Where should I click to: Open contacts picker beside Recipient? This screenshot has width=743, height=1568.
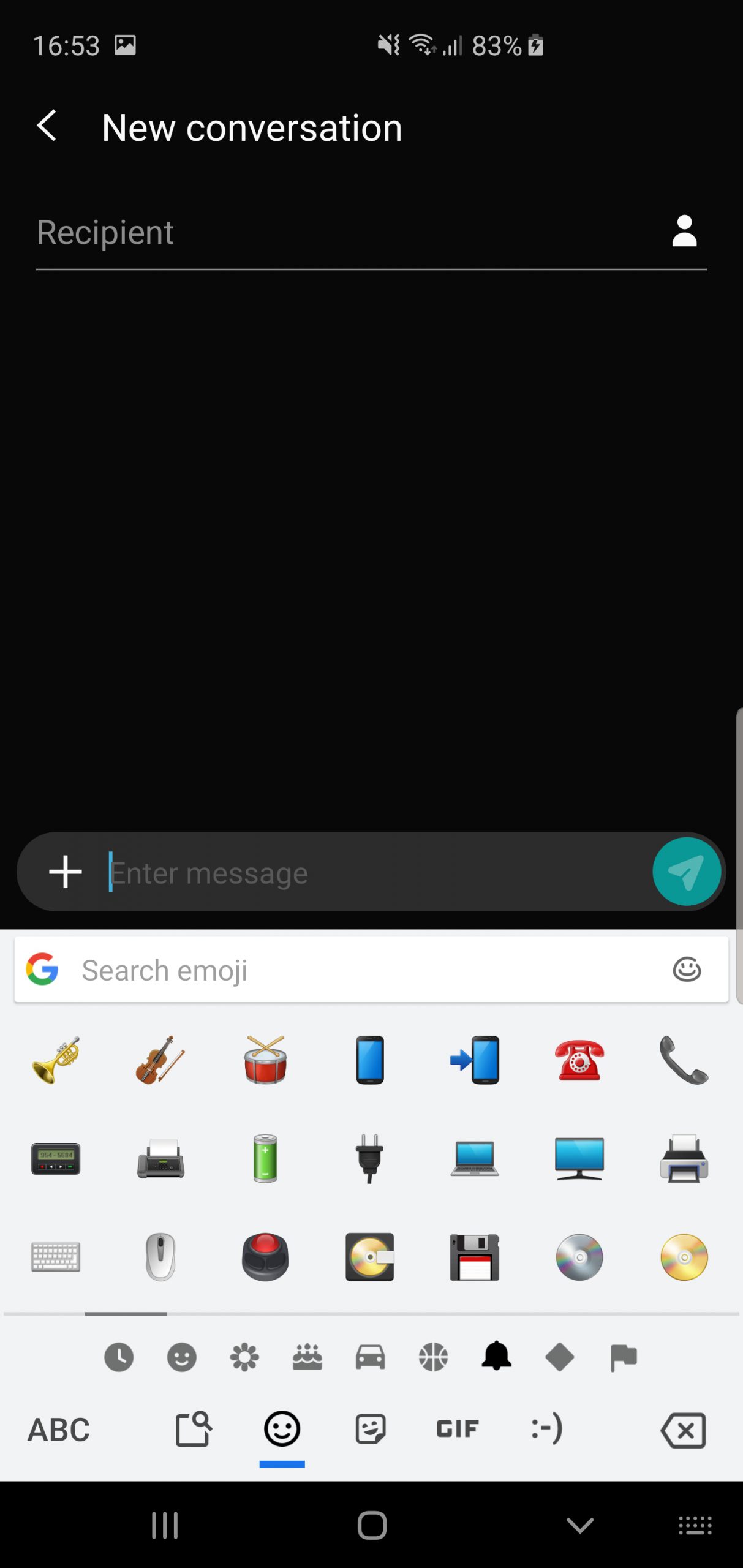(684, 231)
